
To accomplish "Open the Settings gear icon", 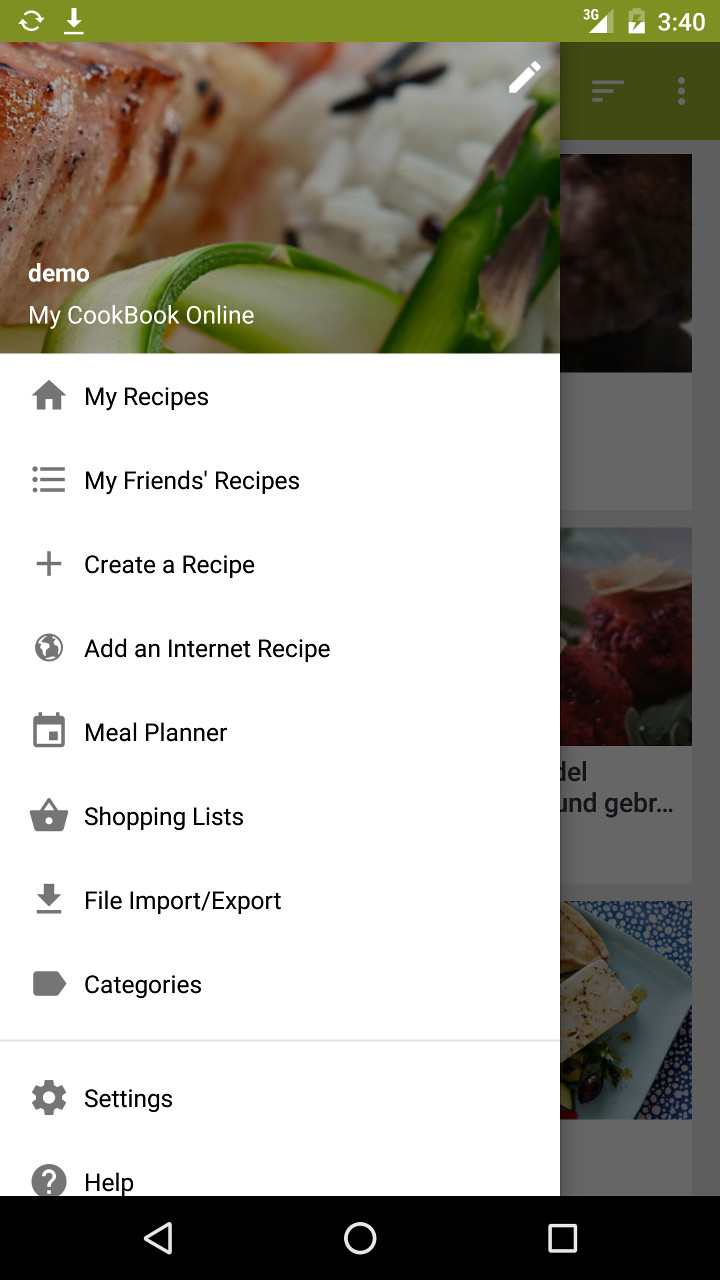I will point(48,1098).
